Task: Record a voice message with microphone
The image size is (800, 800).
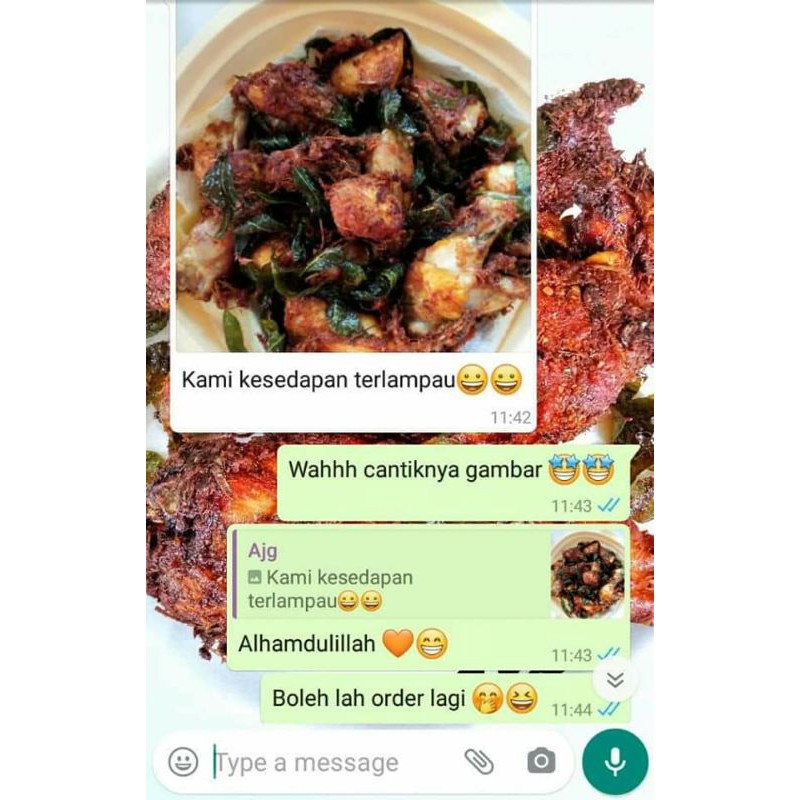Action: click(x=615, y=762)
